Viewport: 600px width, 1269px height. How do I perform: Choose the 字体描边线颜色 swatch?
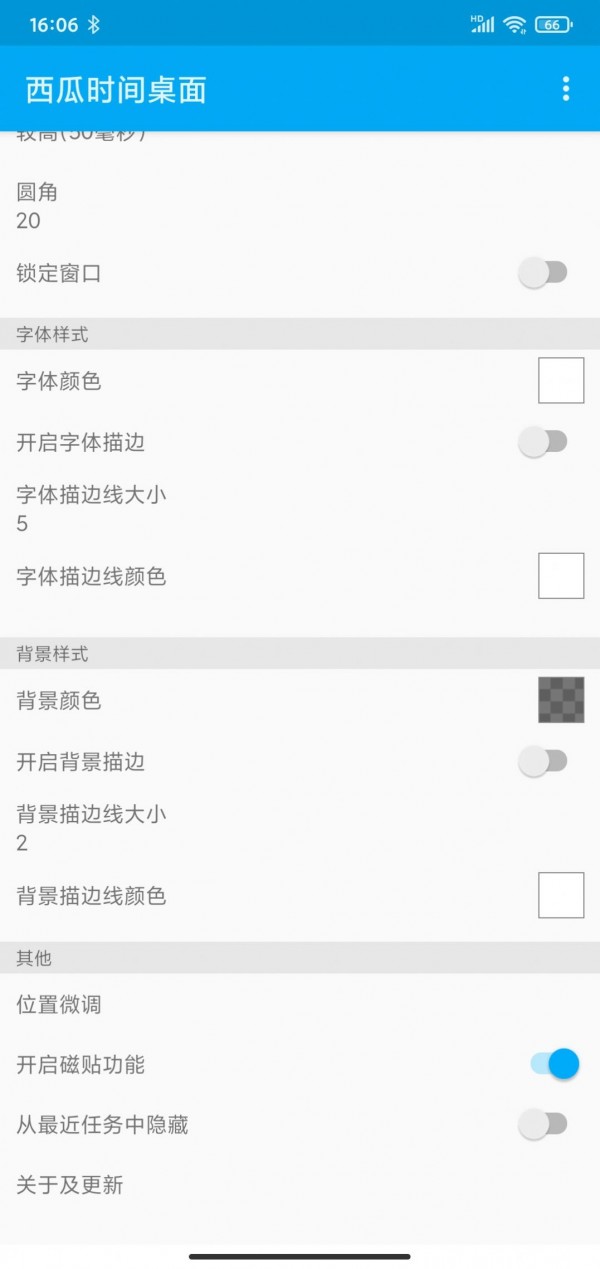[561, 576]
